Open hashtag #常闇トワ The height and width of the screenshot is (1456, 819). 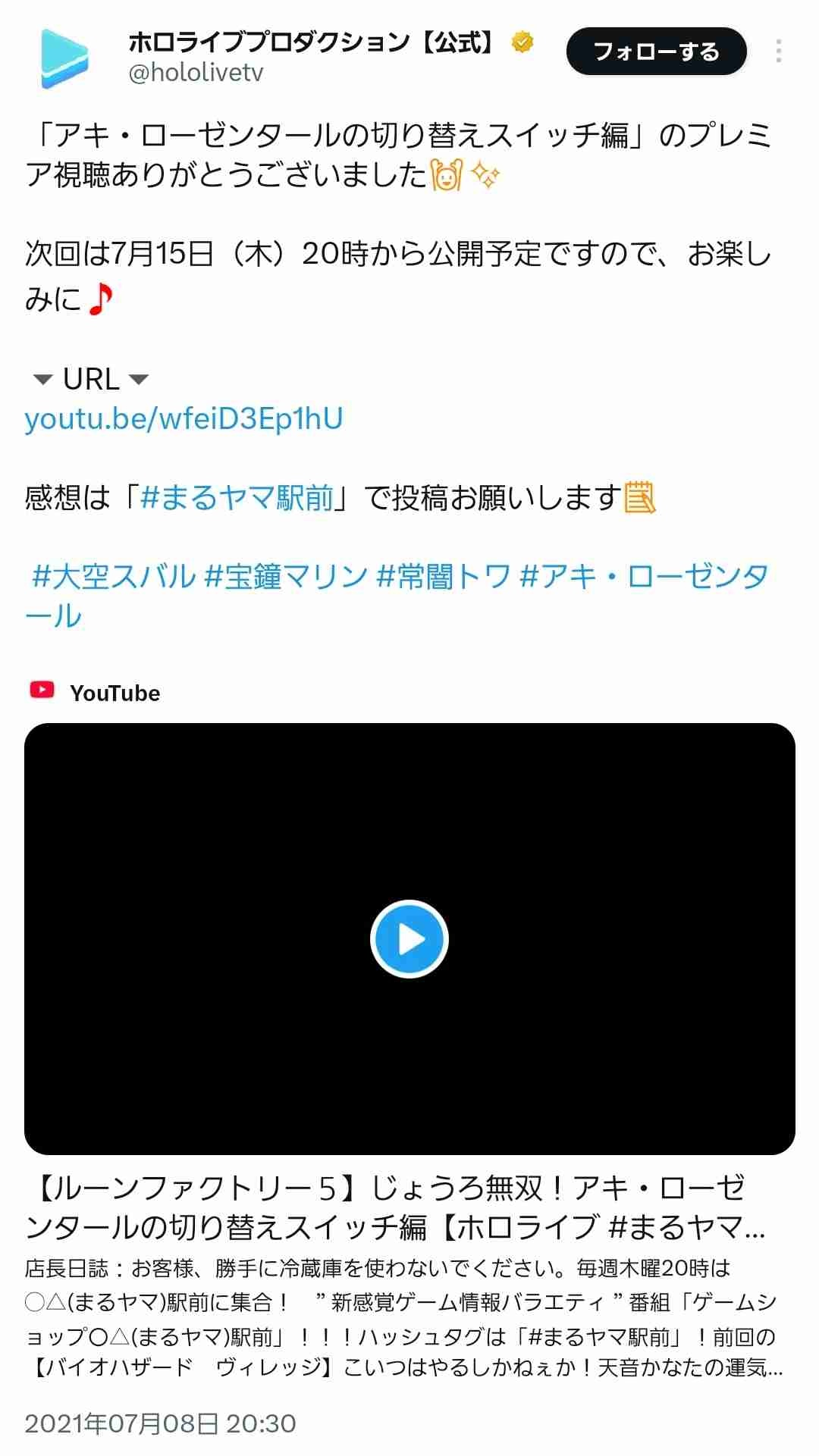[x=444, y=577]
